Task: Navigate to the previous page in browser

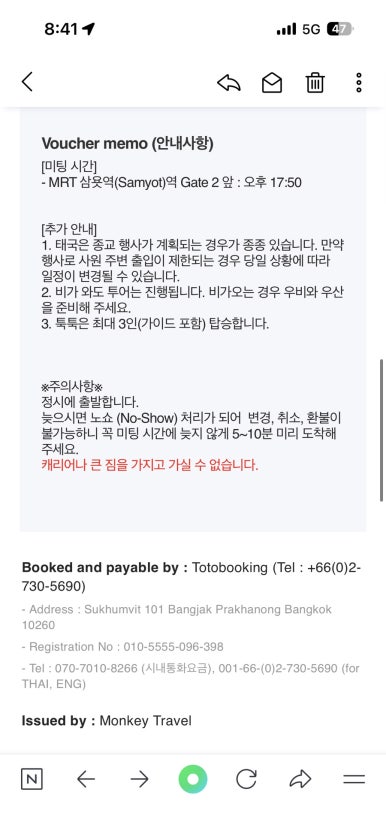Action: tap(85, 779)
